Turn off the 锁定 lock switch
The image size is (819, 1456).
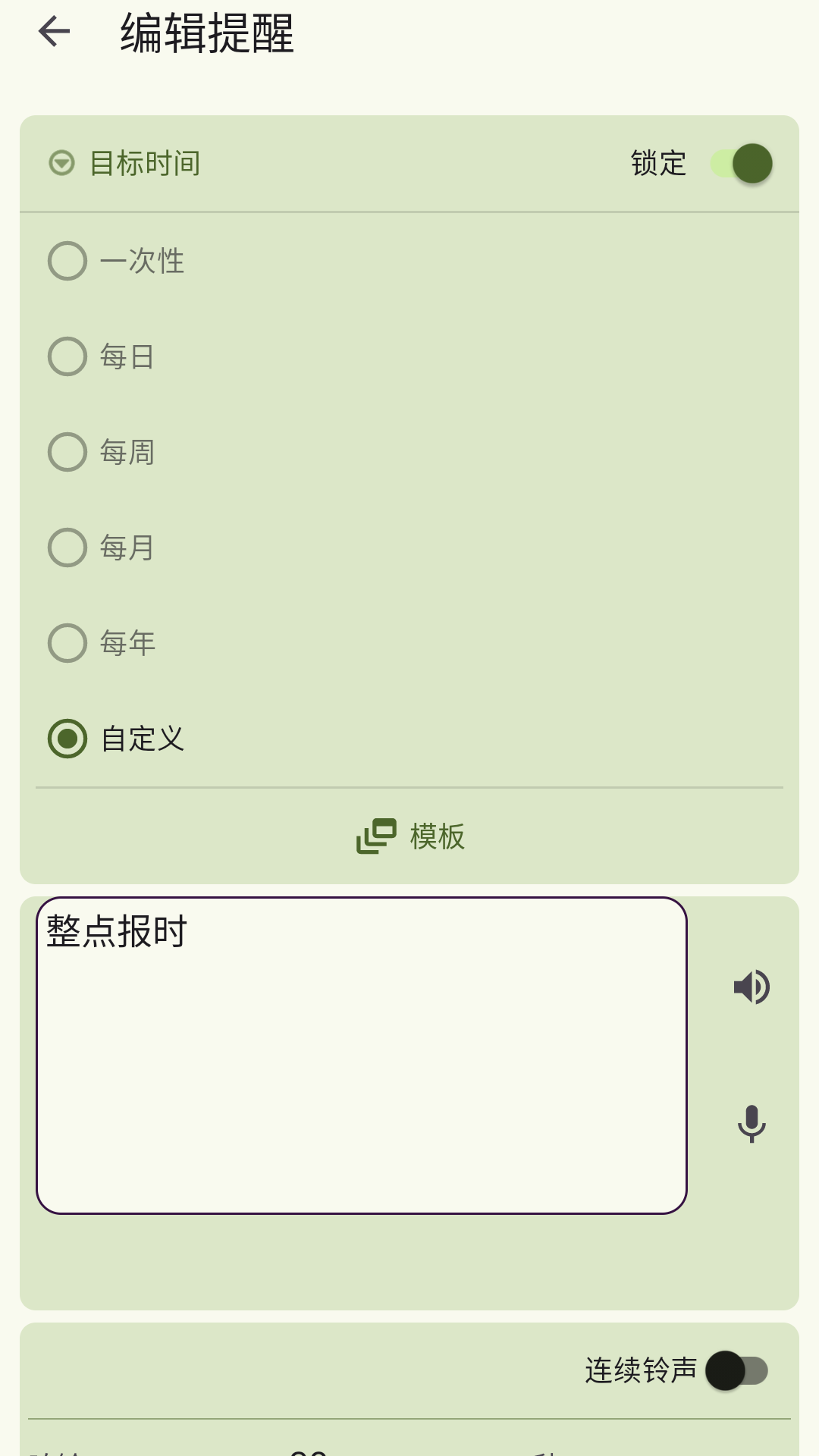739,162
